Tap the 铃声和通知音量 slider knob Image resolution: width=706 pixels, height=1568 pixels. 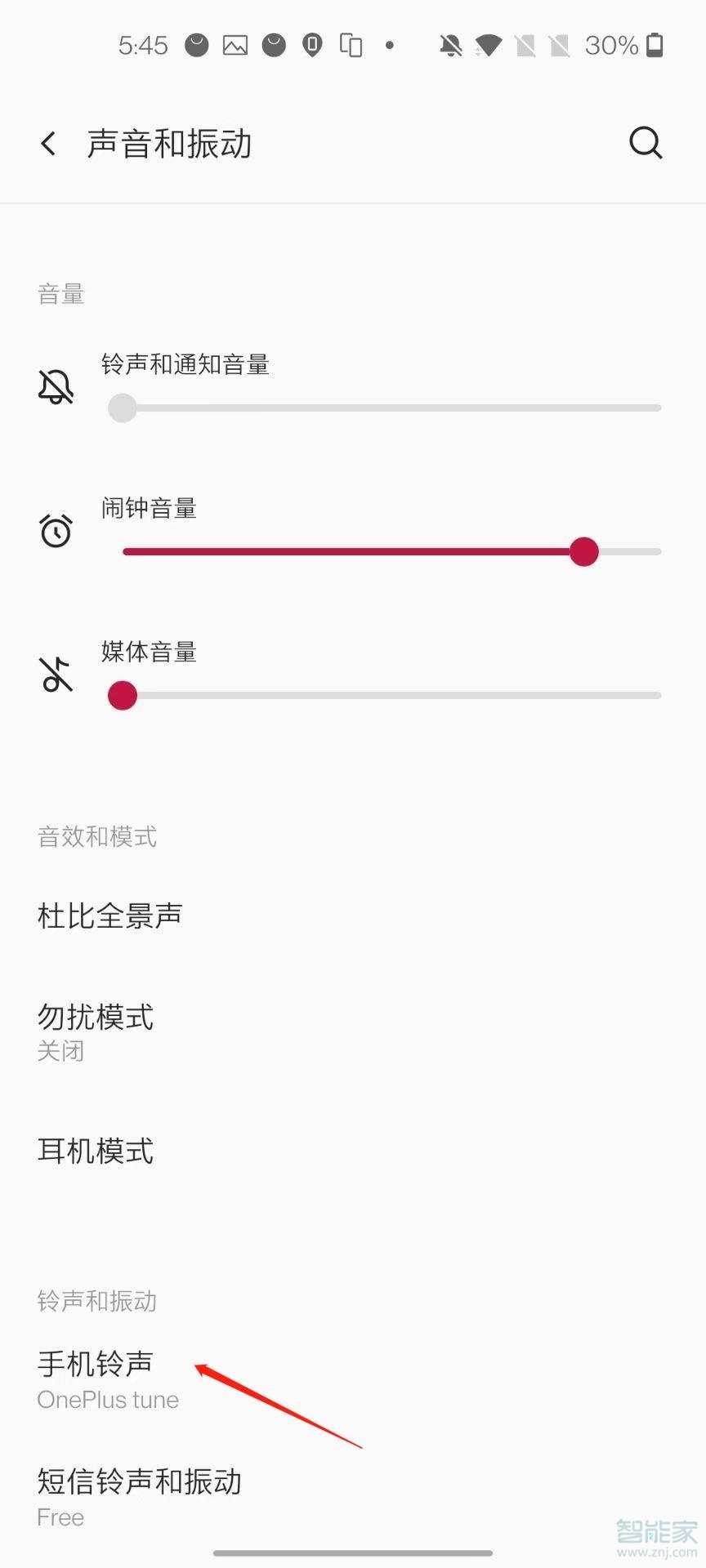[122, 407]
